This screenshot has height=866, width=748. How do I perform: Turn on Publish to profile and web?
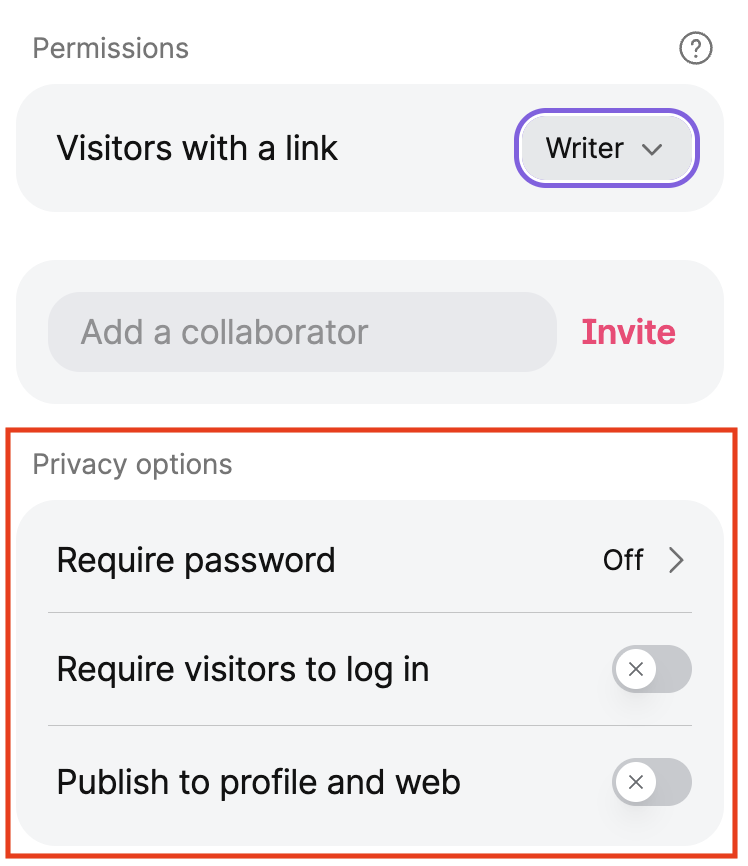651,782
